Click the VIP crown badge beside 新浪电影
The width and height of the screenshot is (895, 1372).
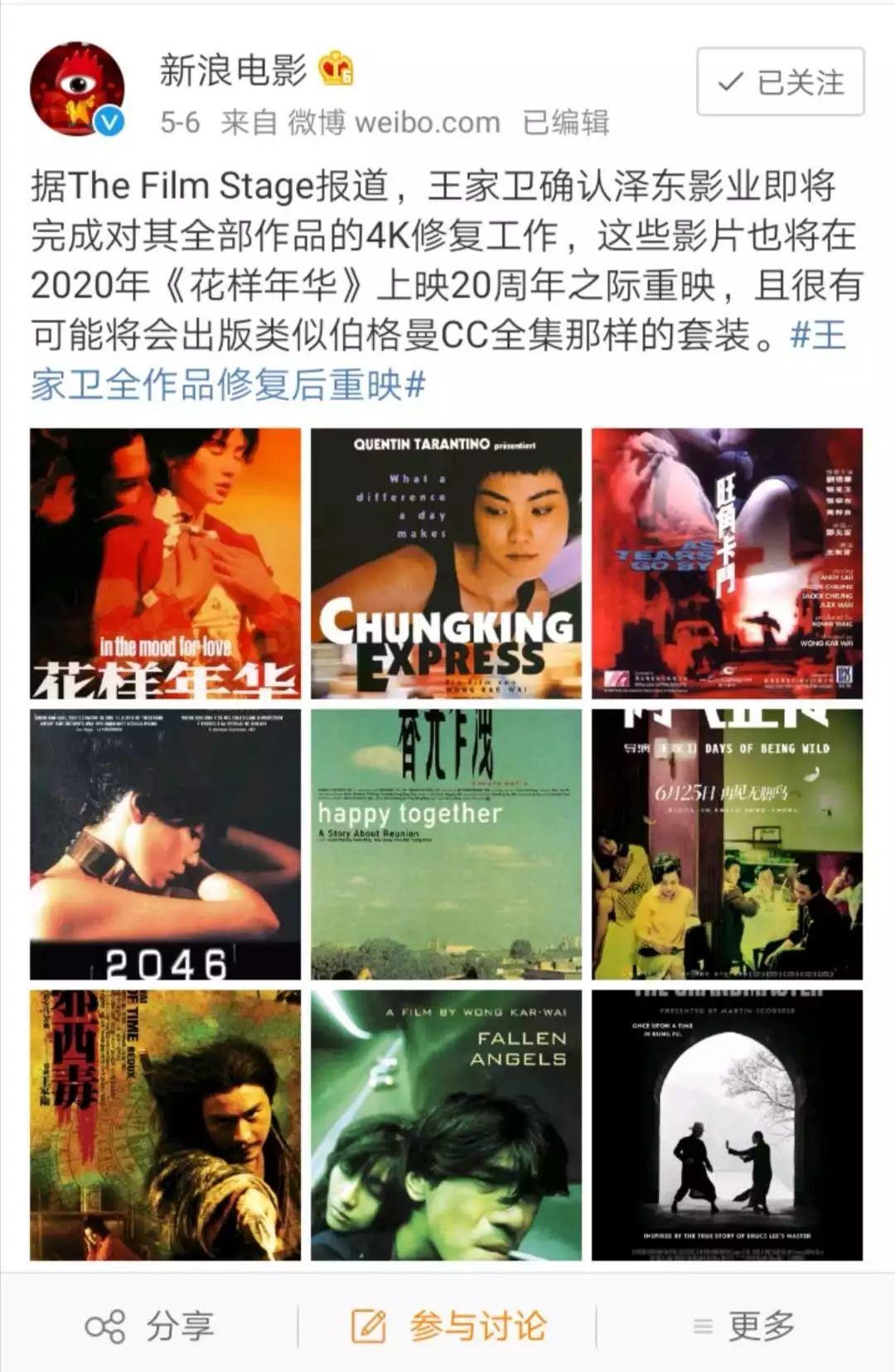pyautogui.click(x=335, y=69)
